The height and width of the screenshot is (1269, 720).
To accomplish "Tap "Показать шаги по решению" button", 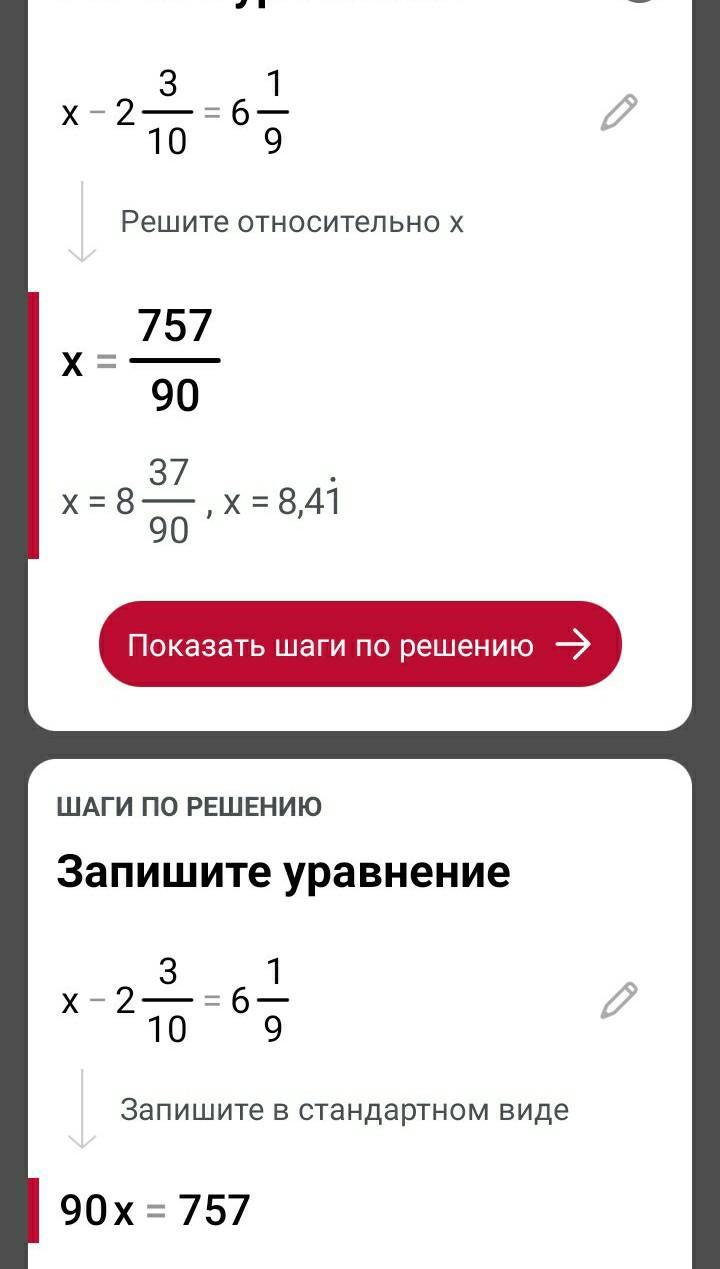I will [360, 645].
